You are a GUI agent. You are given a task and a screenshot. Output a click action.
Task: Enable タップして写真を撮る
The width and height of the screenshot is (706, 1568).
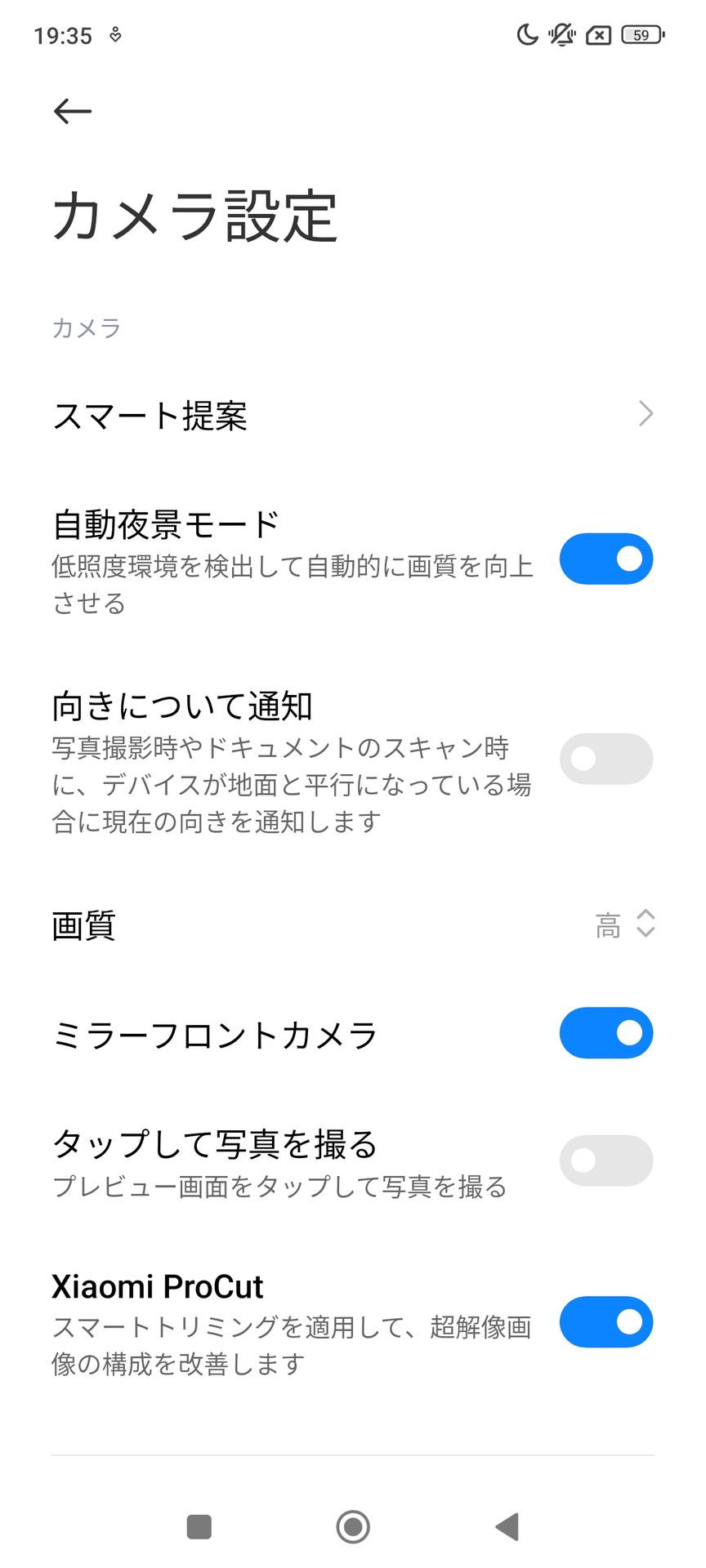[x=605, y=1160]
